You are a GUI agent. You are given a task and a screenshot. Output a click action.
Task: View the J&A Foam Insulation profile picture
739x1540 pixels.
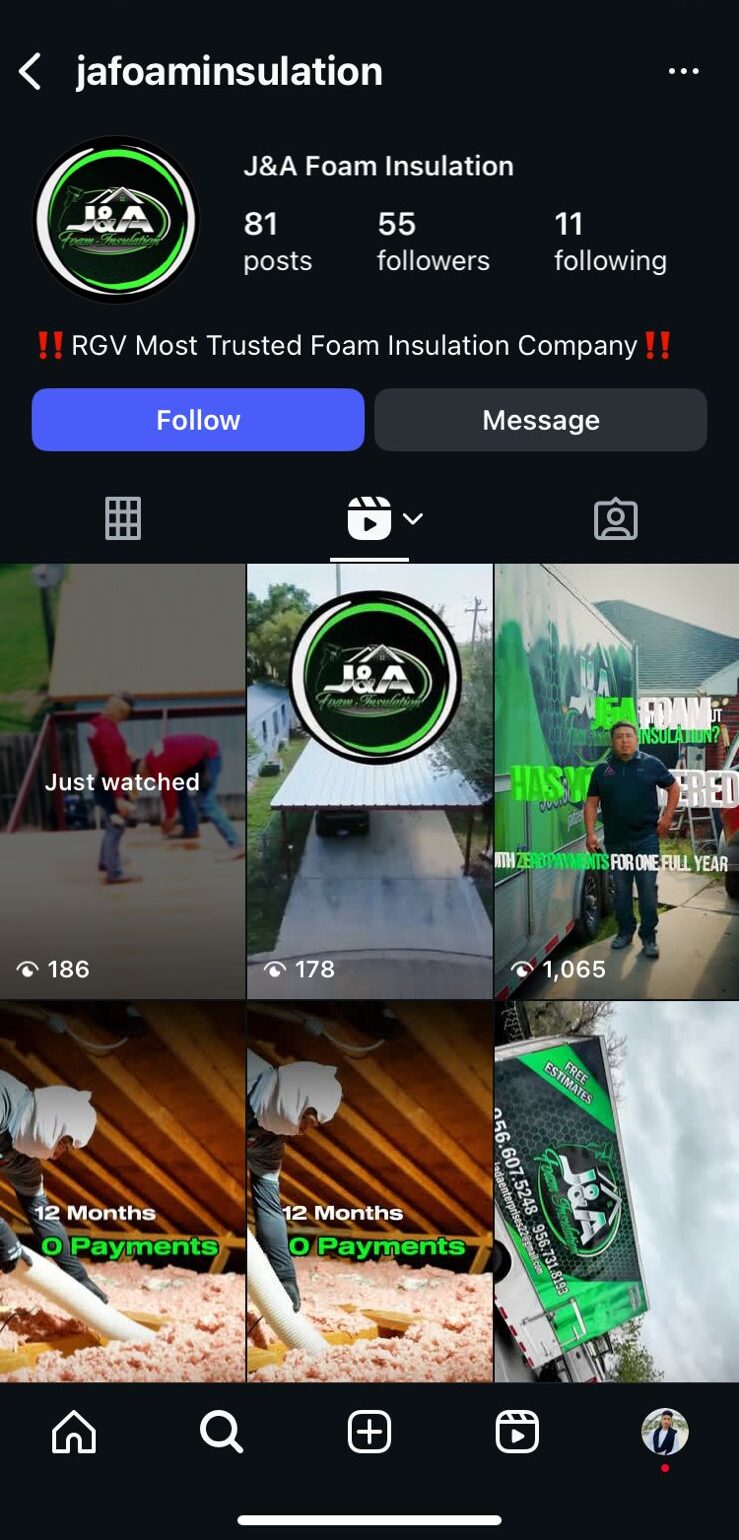(x=116, y=219)
